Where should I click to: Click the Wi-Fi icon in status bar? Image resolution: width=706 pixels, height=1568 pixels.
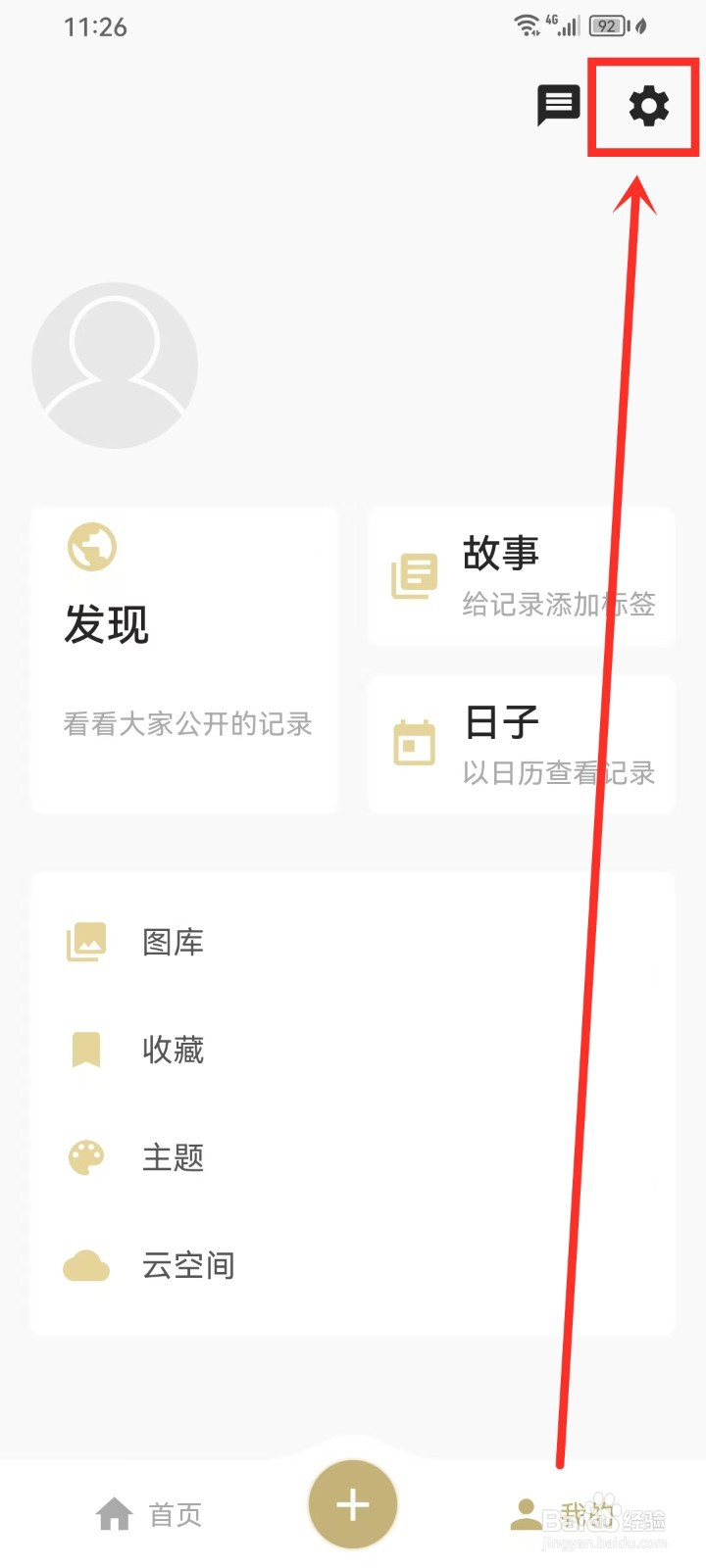click(526, 24)
